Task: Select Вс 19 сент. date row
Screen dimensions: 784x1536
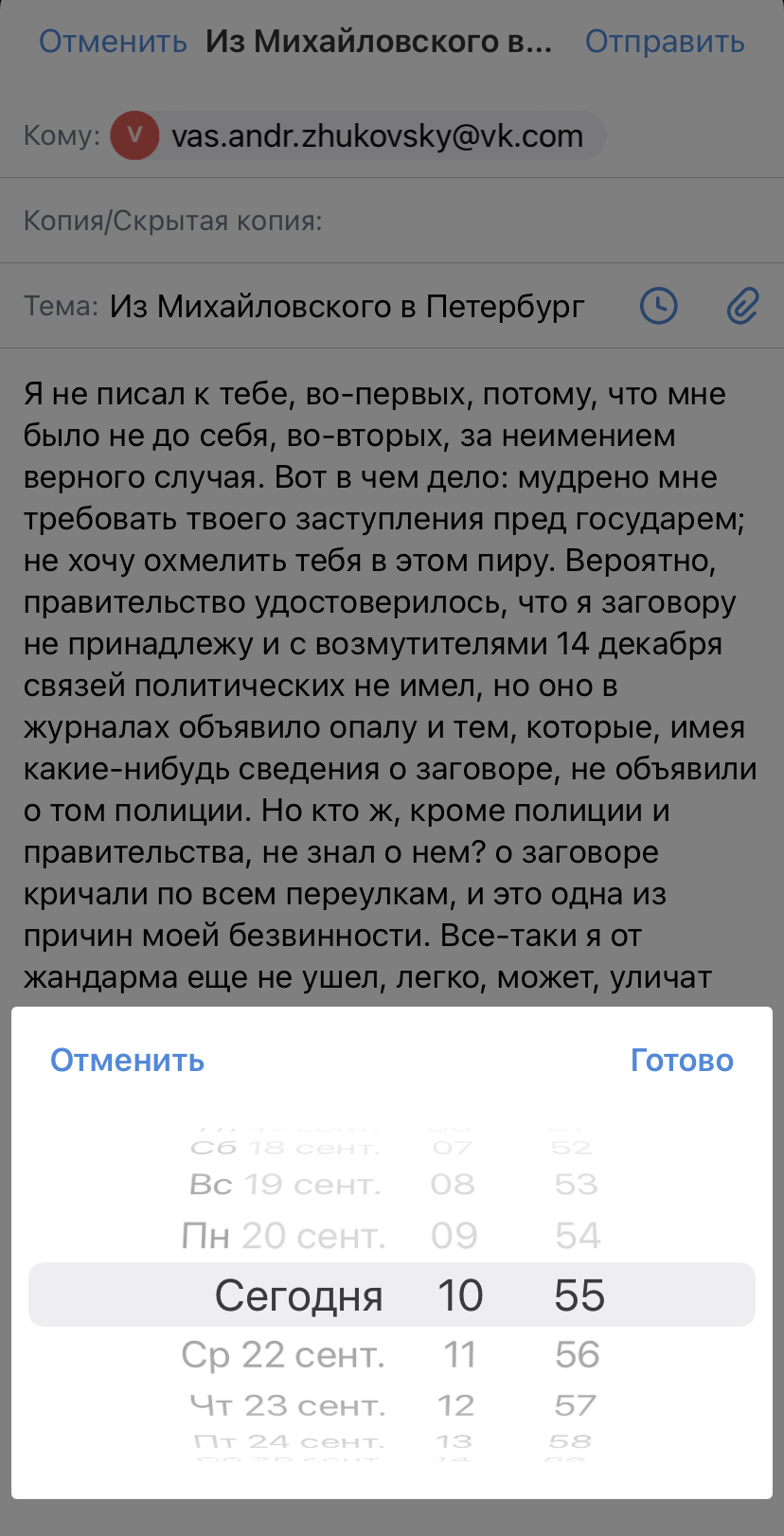Action: (x=285, y=1185)
